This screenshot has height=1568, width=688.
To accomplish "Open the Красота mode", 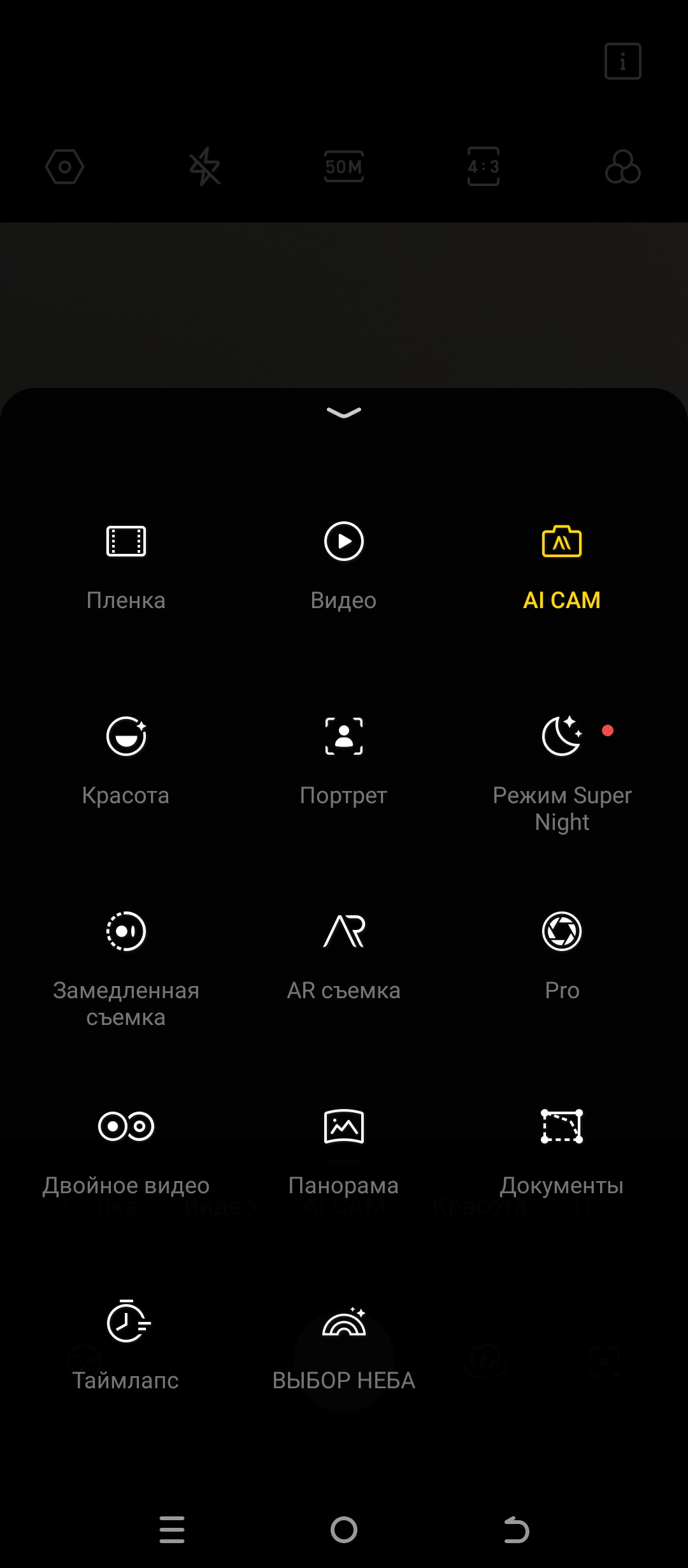I will click(x=126, y=759).
